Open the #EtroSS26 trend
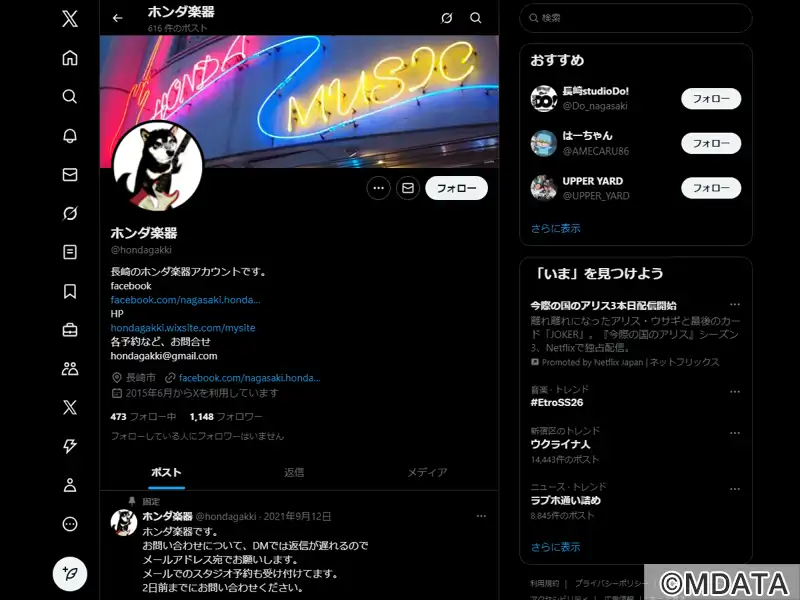Image resolution: width=800 pixels, height=600 pixels. pyautogui.click(x=557, y=402)
